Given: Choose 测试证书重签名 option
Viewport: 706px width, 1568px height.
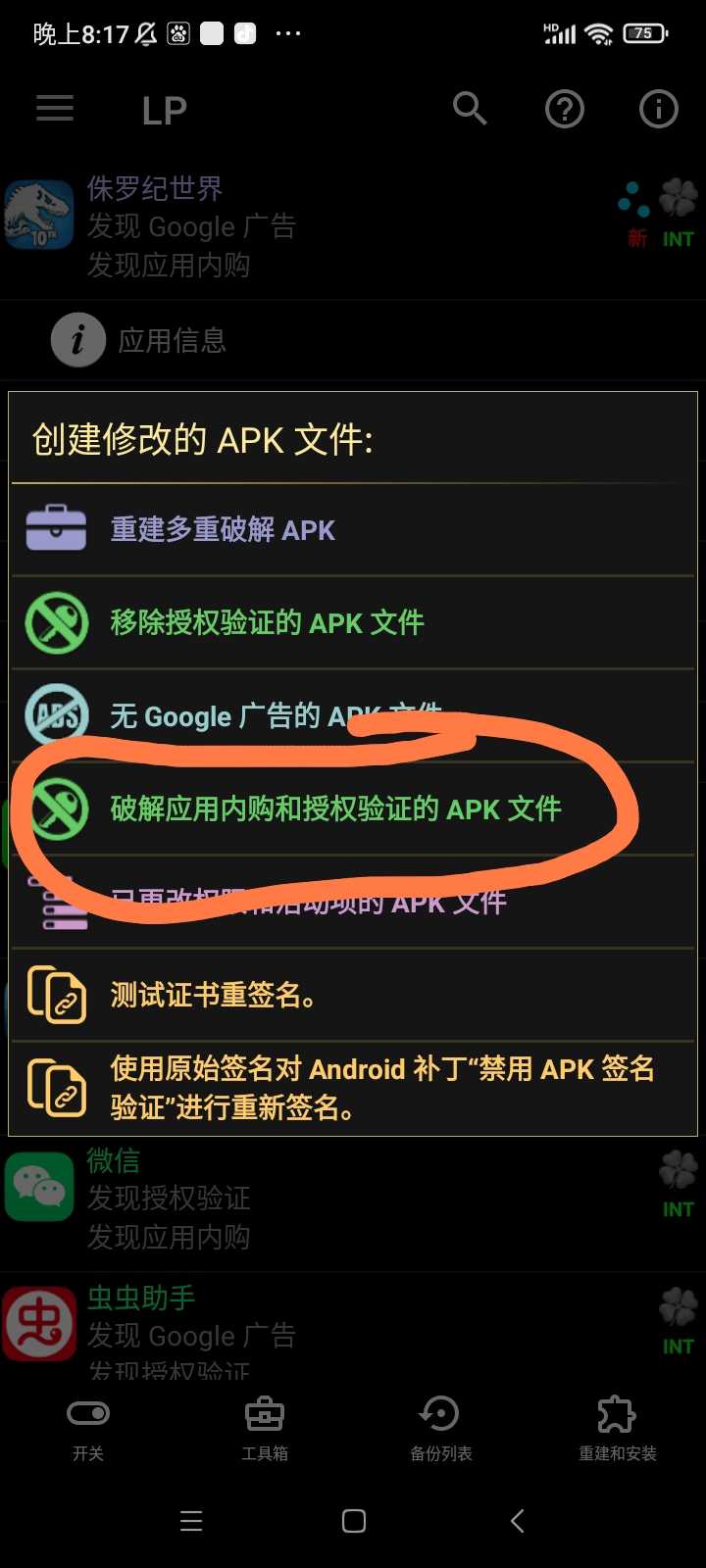Looking at the screenshot, I should [213, 995].
